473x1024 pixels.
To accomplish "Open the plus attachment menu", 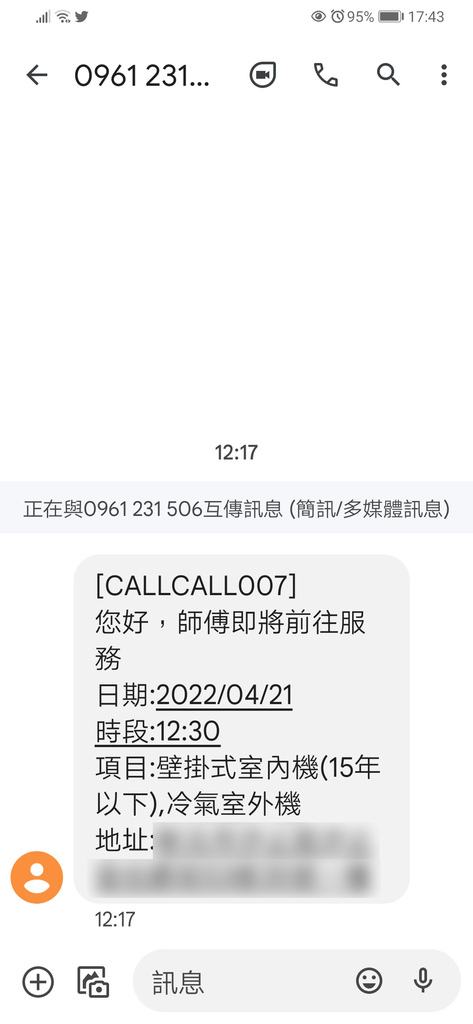I will click(x=38, y=981).
